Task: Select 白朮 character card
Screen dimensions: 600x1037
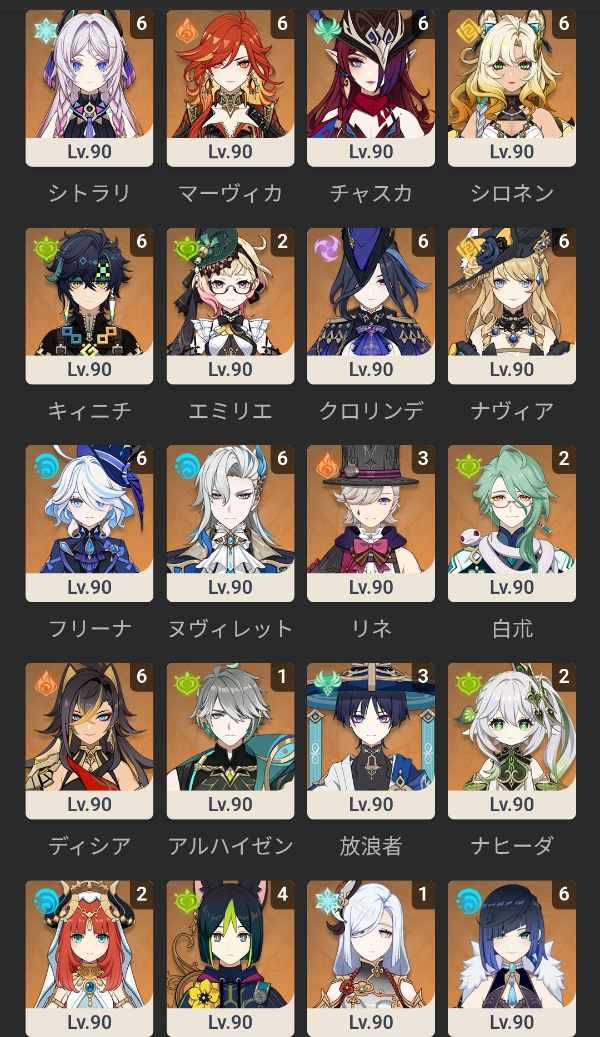Action: 512,523
